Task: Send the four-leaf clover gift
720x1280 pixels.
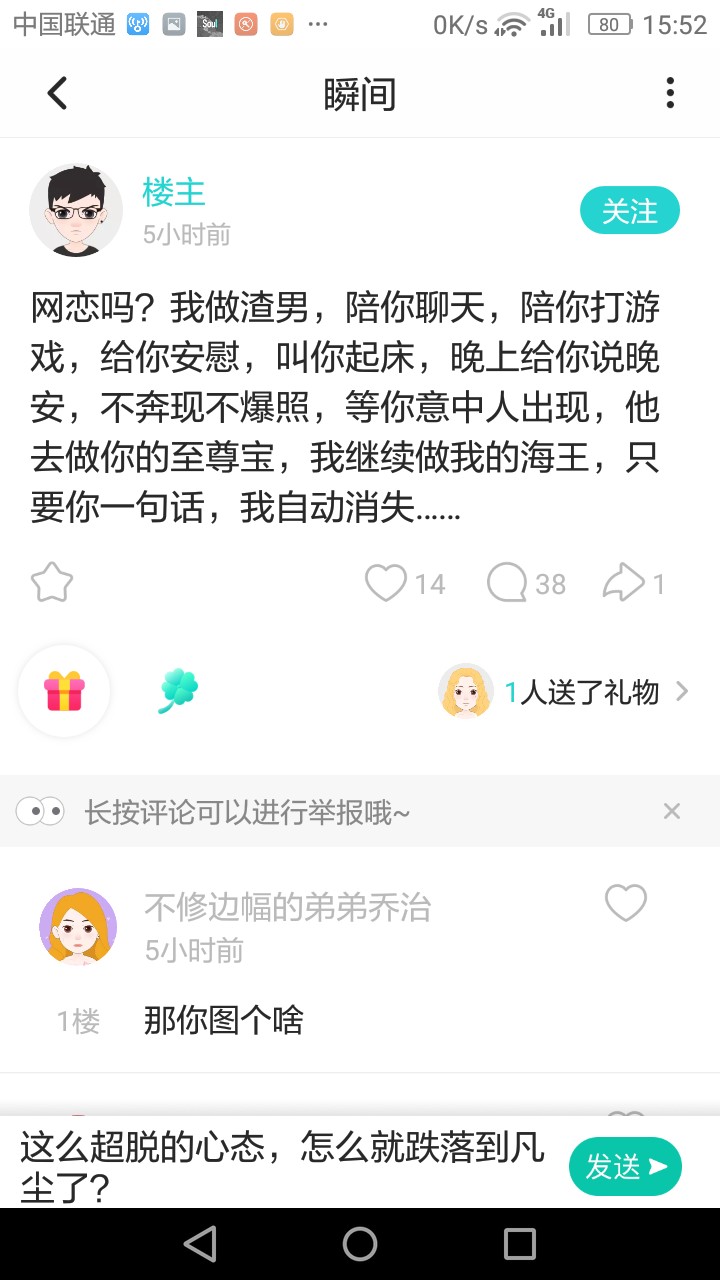Action: click(x=178, y=691)
